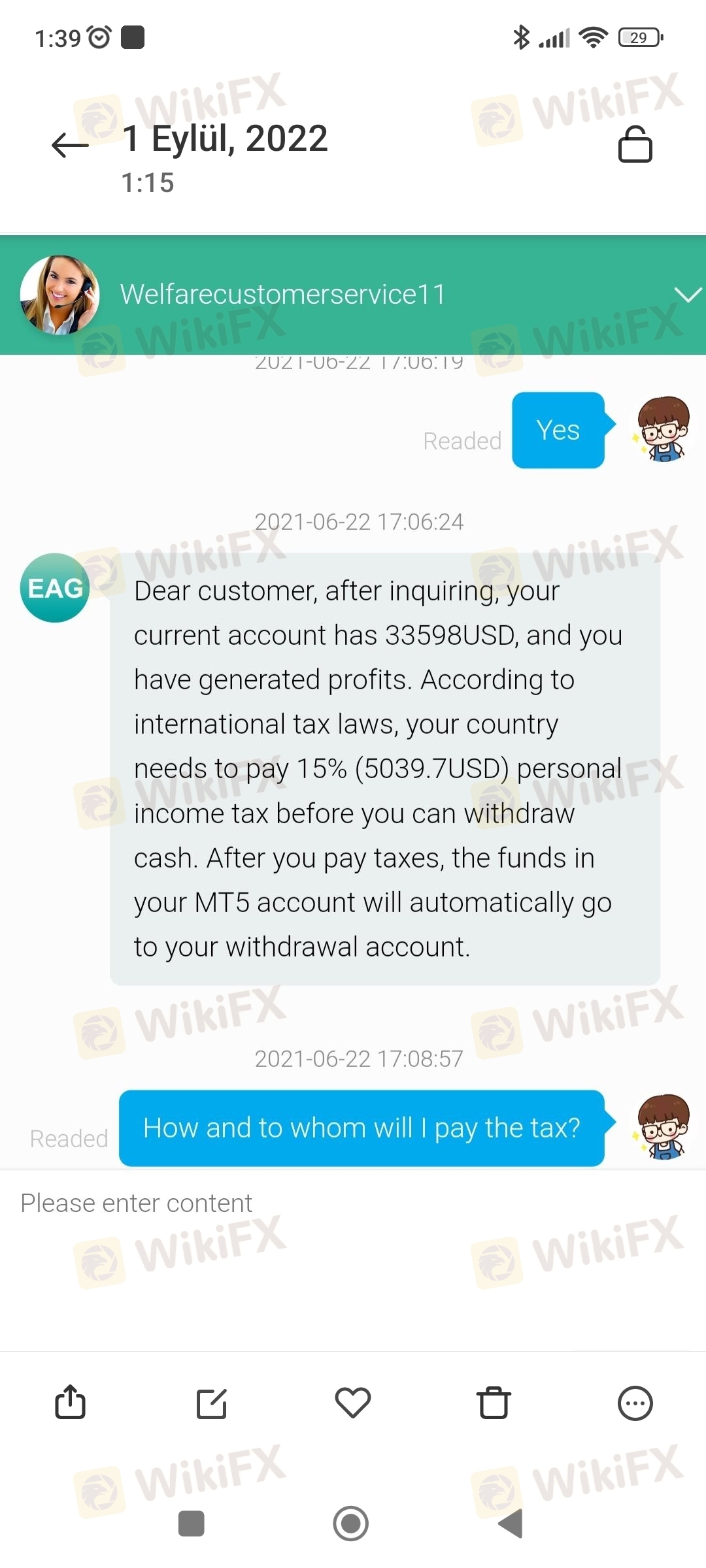Tap the system home button

351,1524
